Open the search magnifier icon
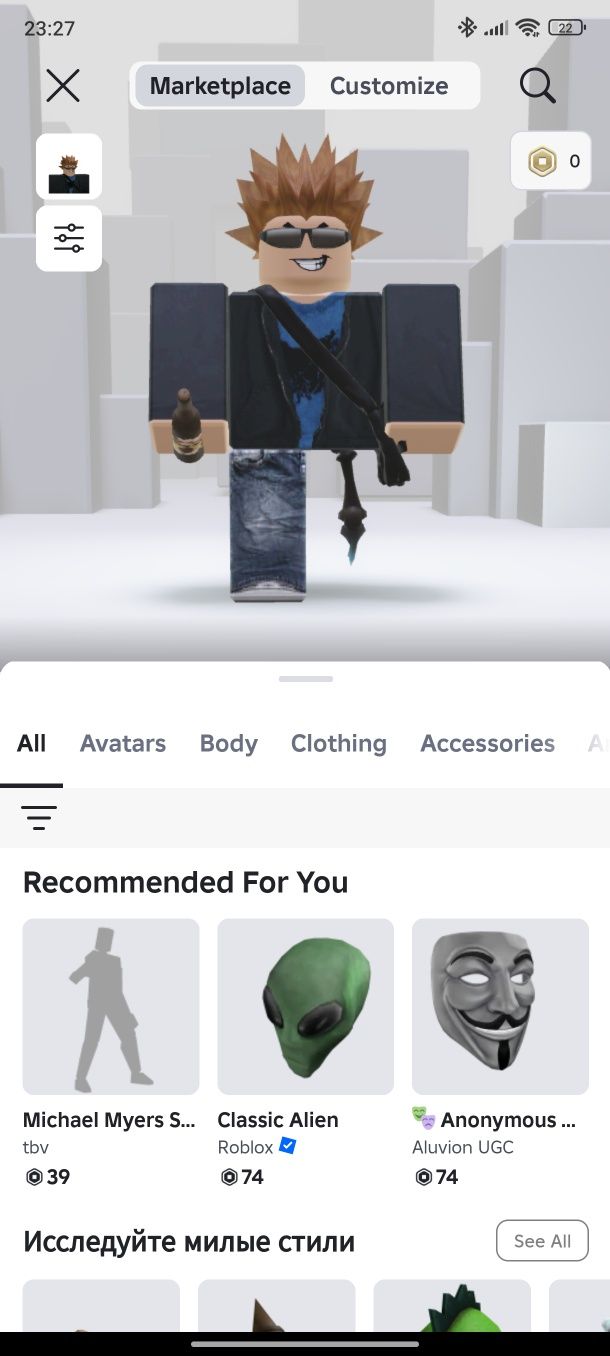The width and height of the screenshot is (610, 1356). click(537, 86)
